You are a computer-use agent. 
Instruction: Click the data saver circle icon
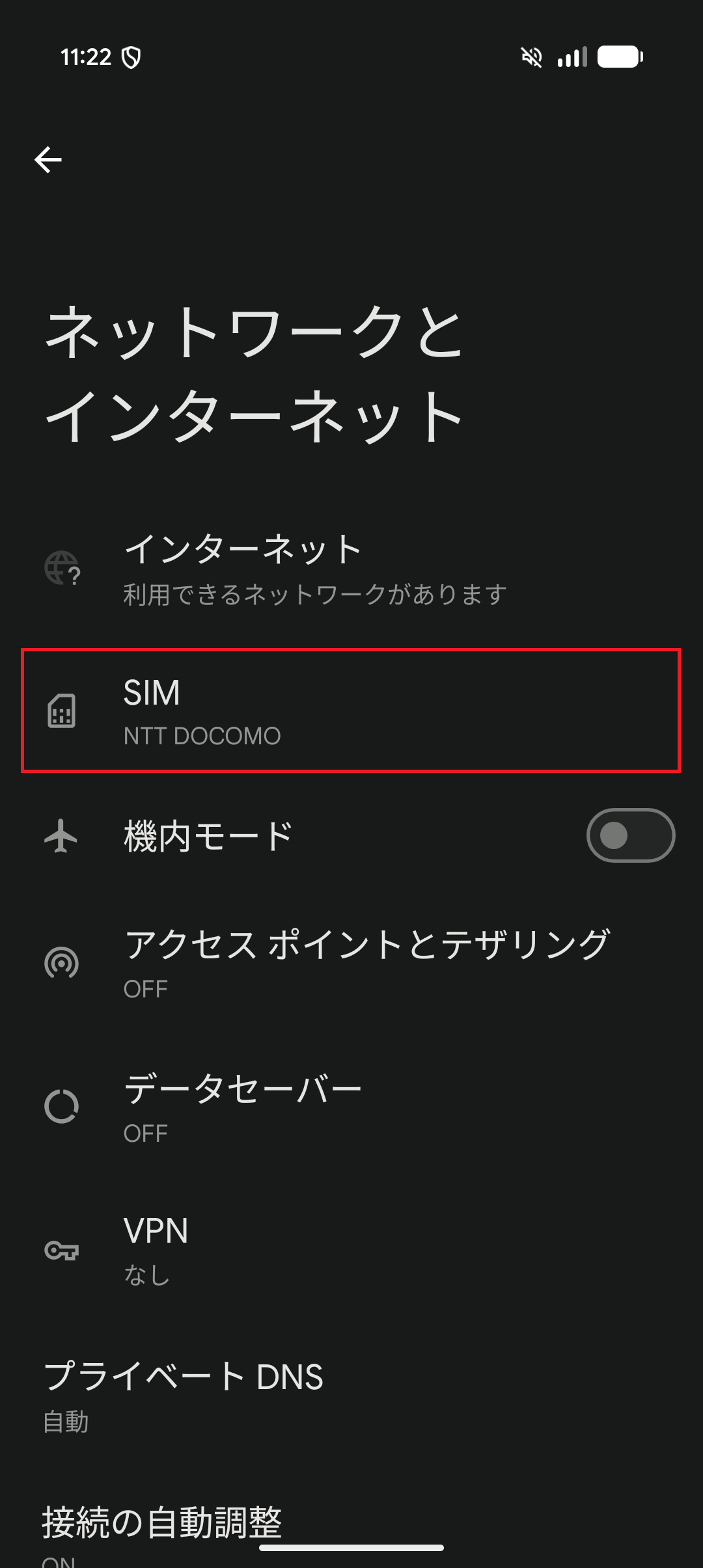[62, 1106]
